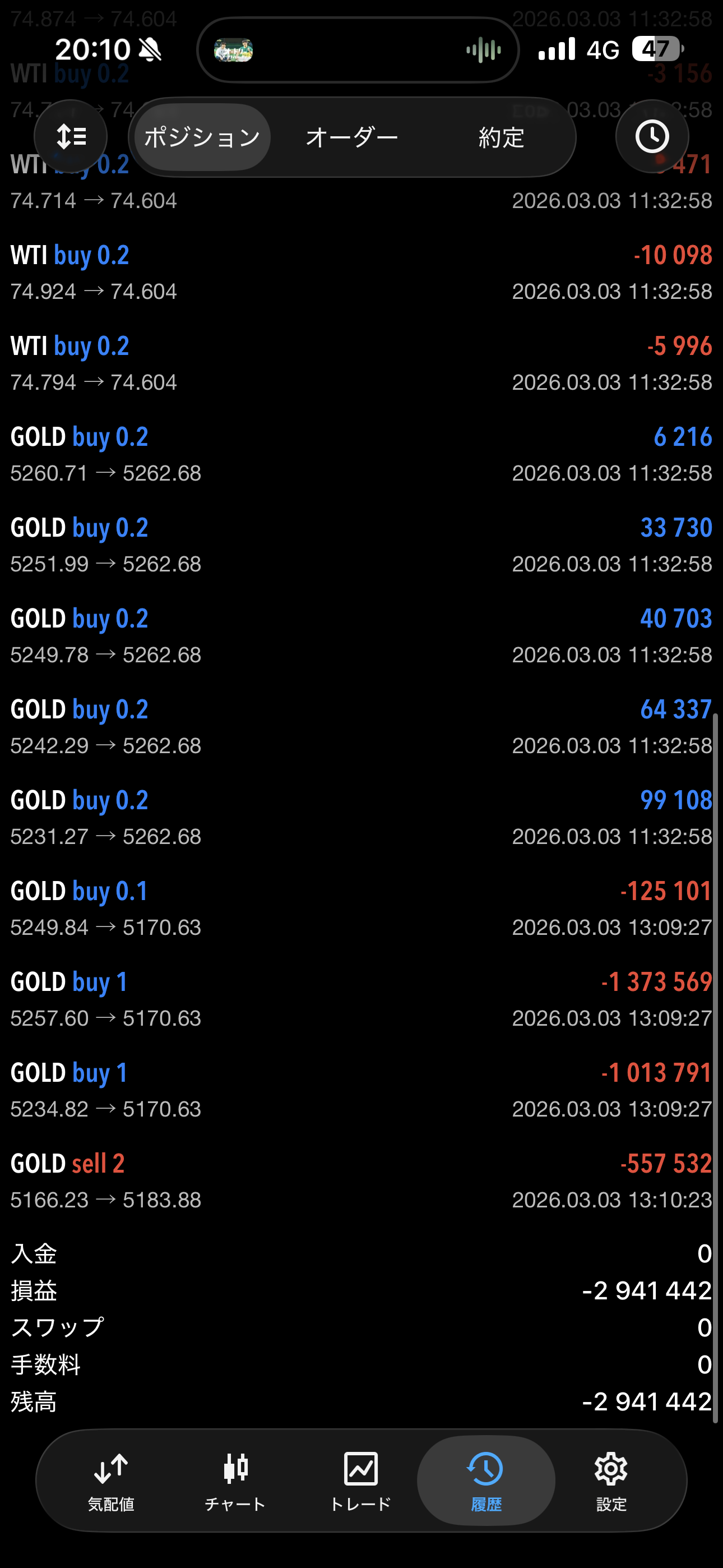The width and height of the screenshot is (723, 1568).
Task: Open GOLD buy 0.2 trade with 64 337 profit
Action: point(361,727)
